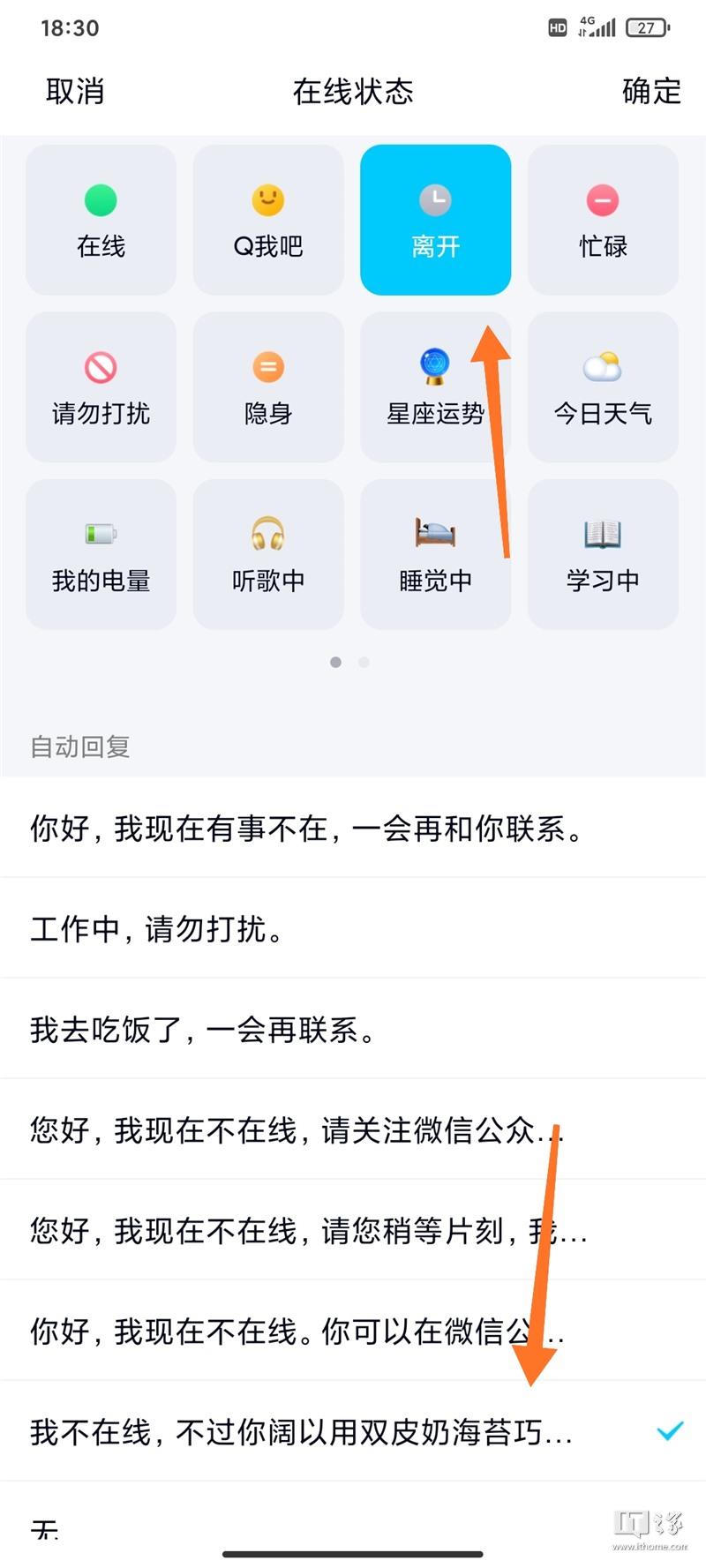Select auto-reply 请您稍等片刻

click(x=353, y=1230)
